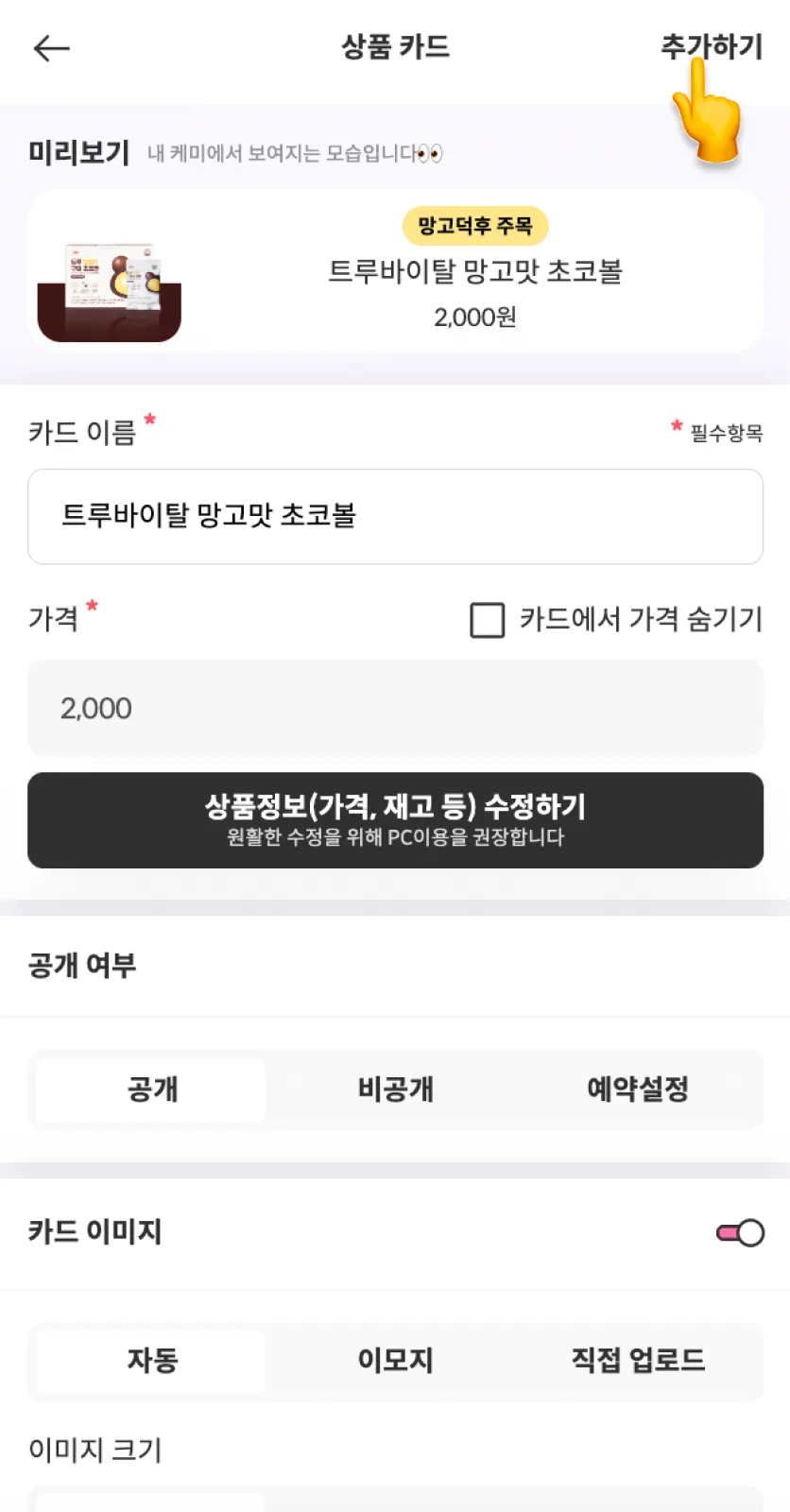Screen dimensions: 790x1512
Task: Choose 직접 업로드 for the card image
Action: coord(638,1361)
